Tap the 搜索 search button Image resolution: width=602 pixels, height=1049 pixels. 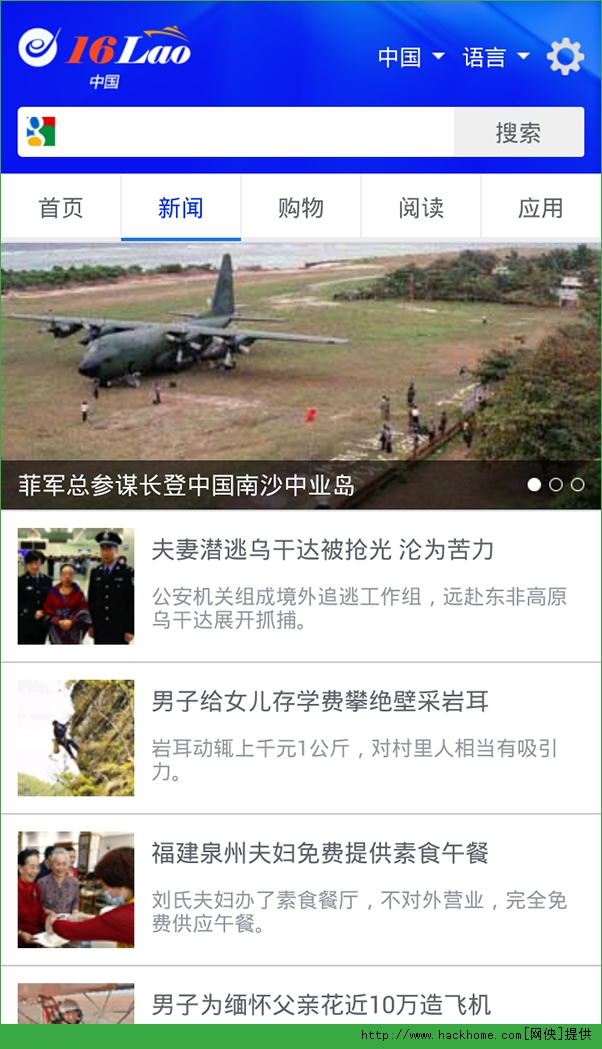(518, 132)
